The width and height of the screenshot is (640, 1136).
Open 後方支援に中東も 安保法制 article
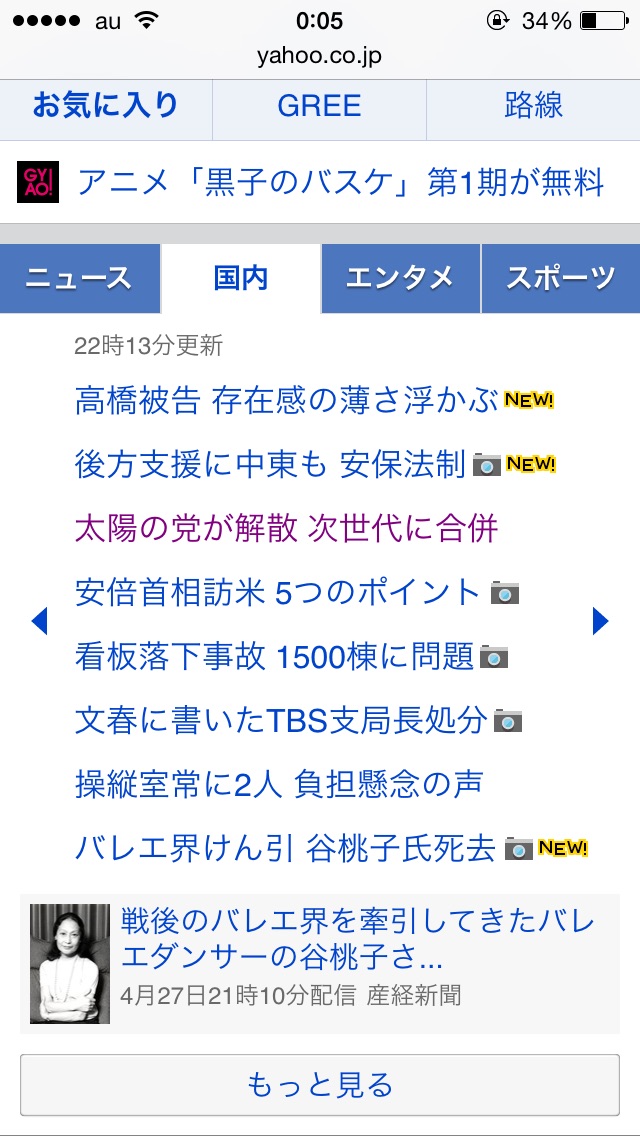pyautogui.click(x=270, y=464)
